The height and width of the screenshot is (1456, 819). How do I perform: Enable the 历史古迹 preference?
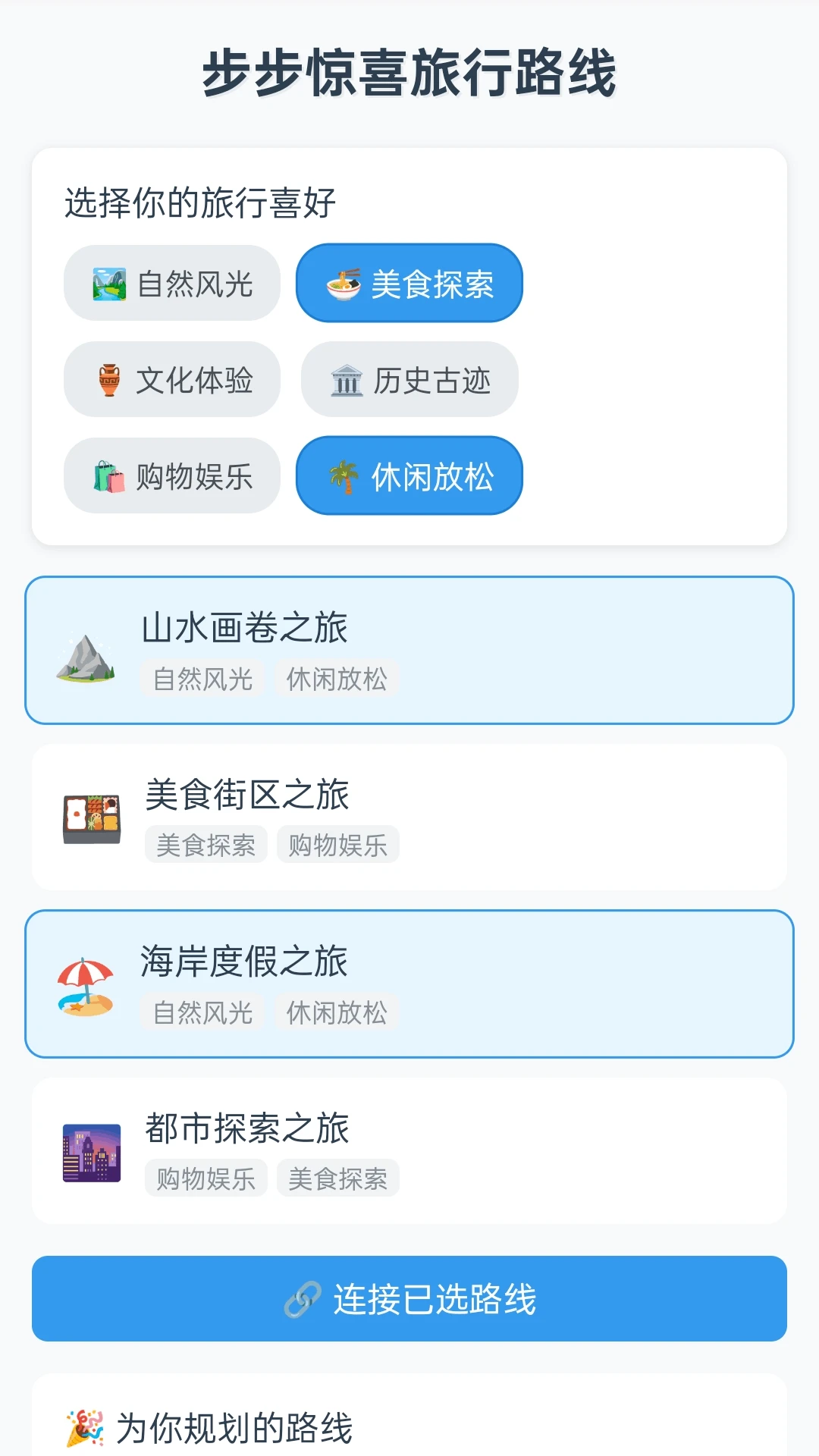409,379
